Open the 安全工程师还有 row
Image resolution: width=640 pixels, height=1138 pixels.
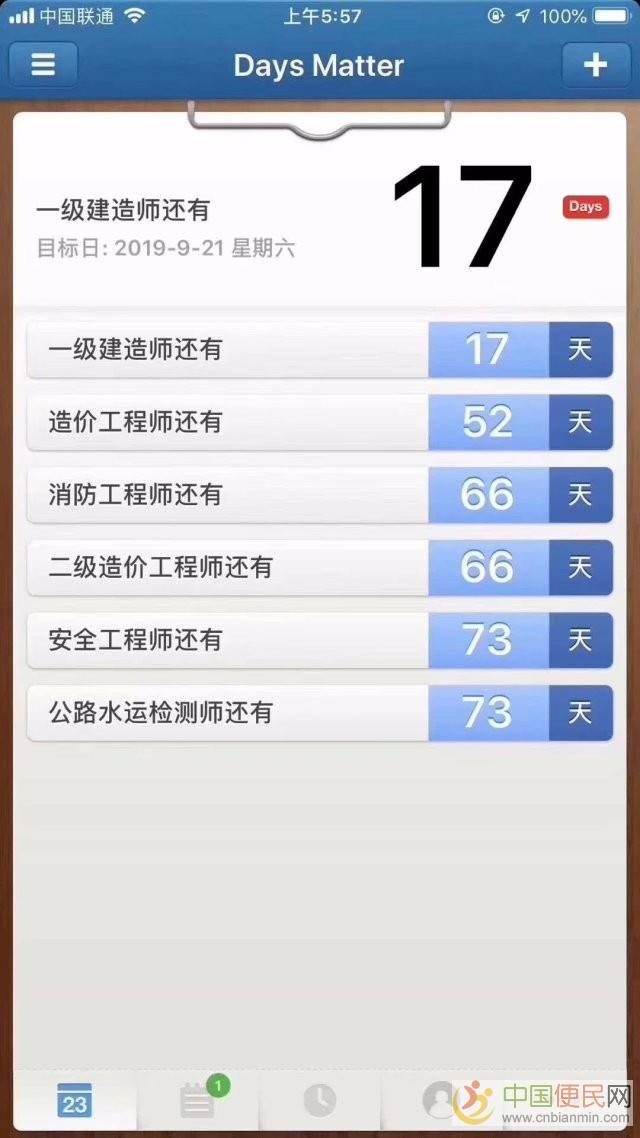(320, 640)
